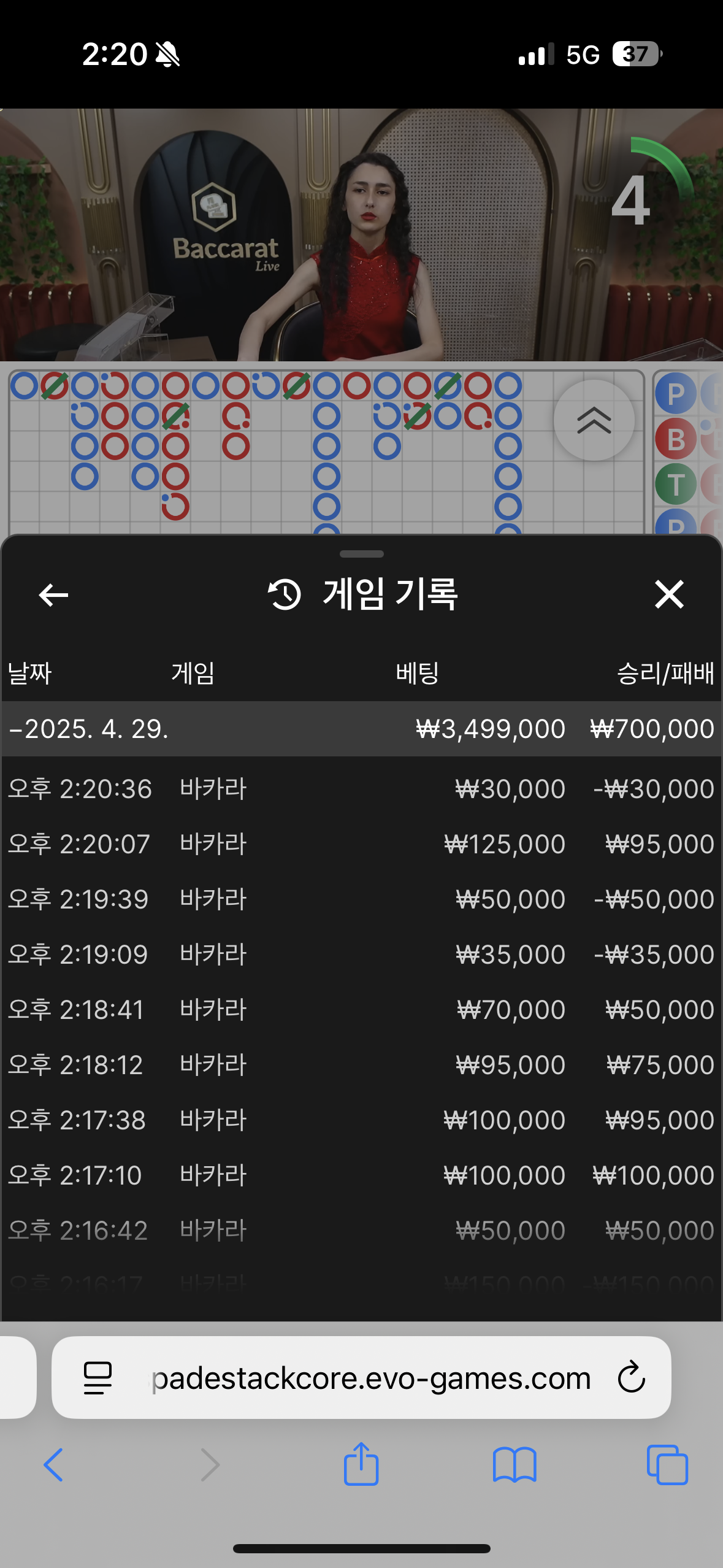The width and height of the screenshot is (723, 1568).
Task: Open the 2:20:36 baccarat round details
Action: pyautogui.click(x=361, y=789)
